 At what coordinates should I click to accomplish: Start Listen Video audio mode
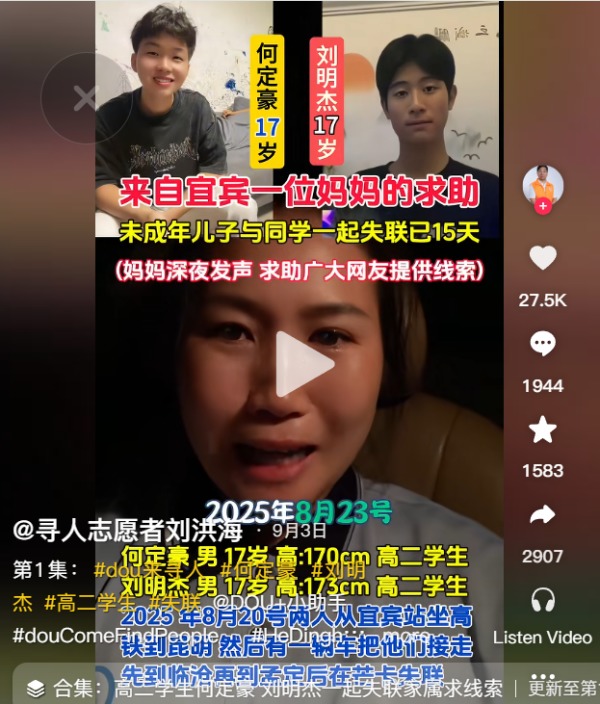point(542,600)
